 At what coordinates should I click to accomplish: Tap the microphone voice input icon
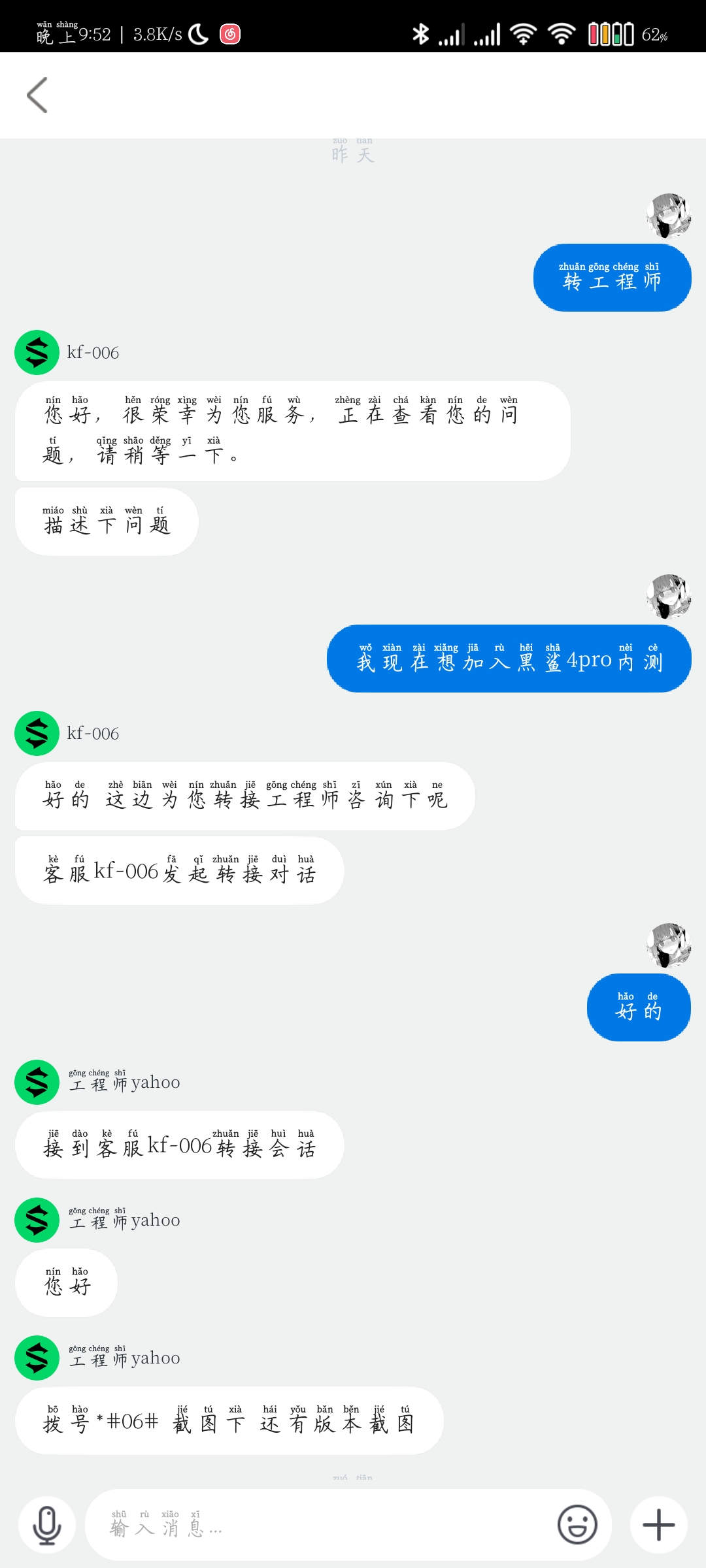click(x=47, y=1525)
